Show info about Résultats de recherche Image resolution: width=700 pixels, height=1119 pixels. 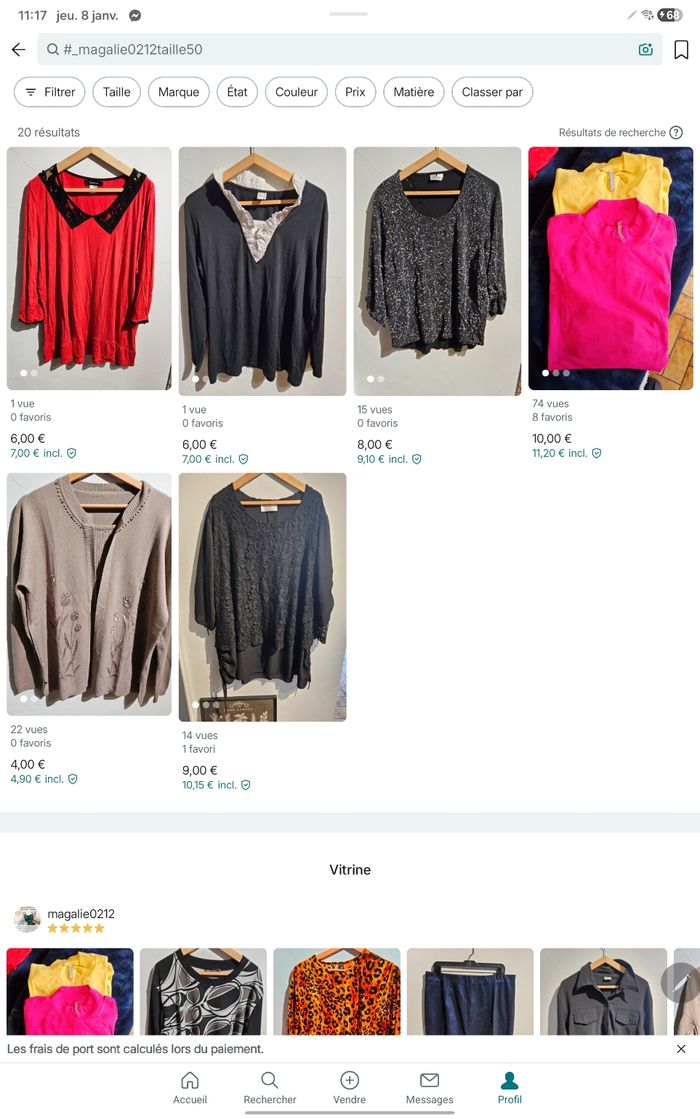[676, 133]
